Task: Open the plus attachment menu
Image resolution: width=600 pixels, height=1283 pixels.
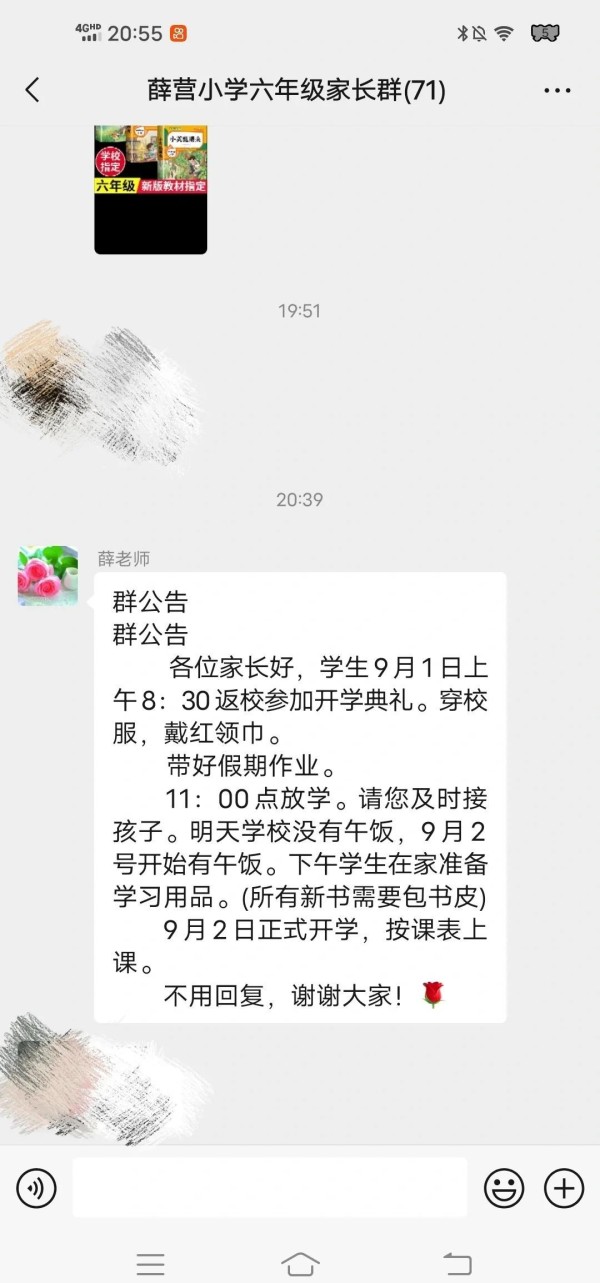Action: coord(564,1188)
